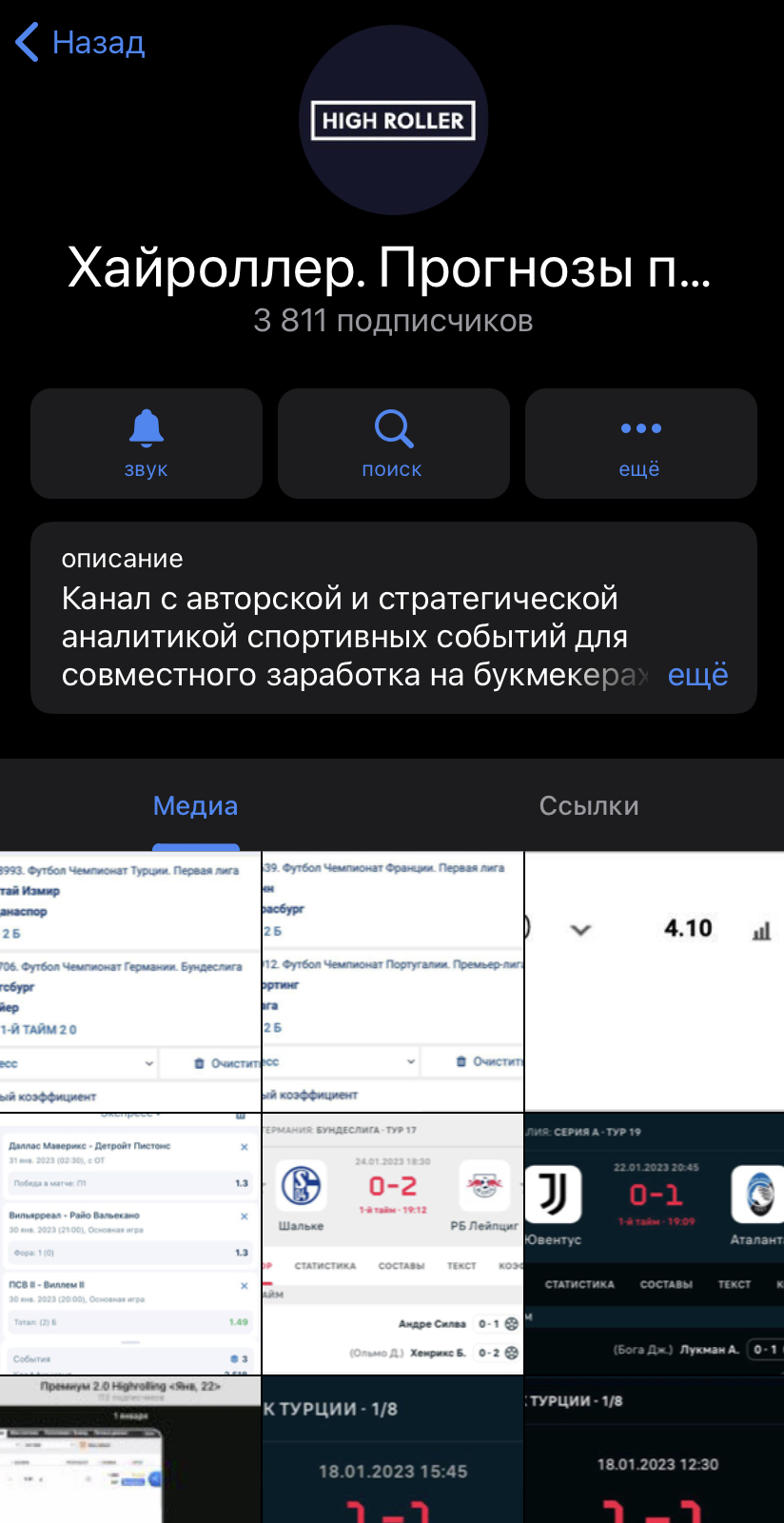Expand the Экспресс dropdown in left coupon
This screenshot has width=784, height=1523.
149,1062
